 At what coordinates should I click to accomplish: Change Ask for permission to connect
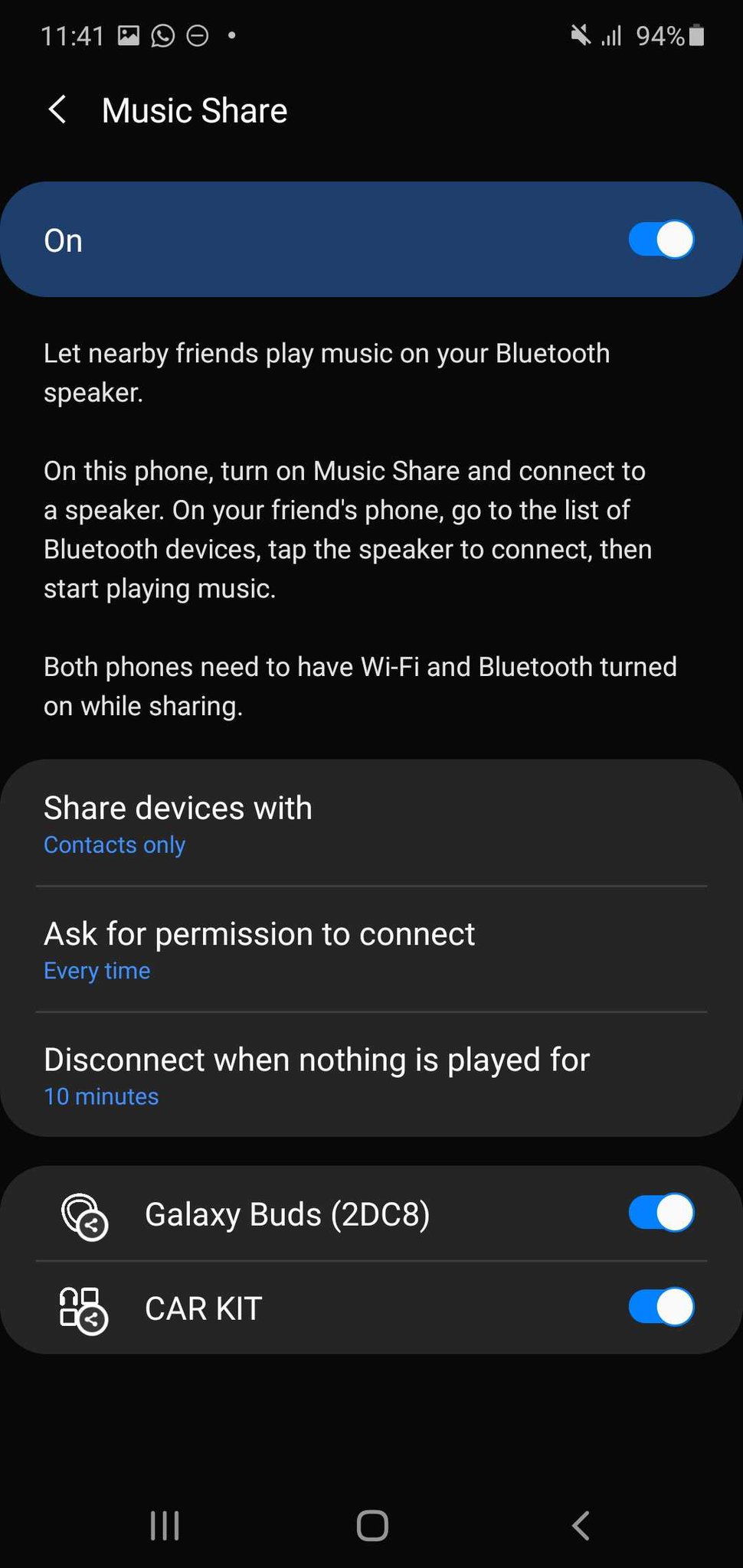(371, 949)
